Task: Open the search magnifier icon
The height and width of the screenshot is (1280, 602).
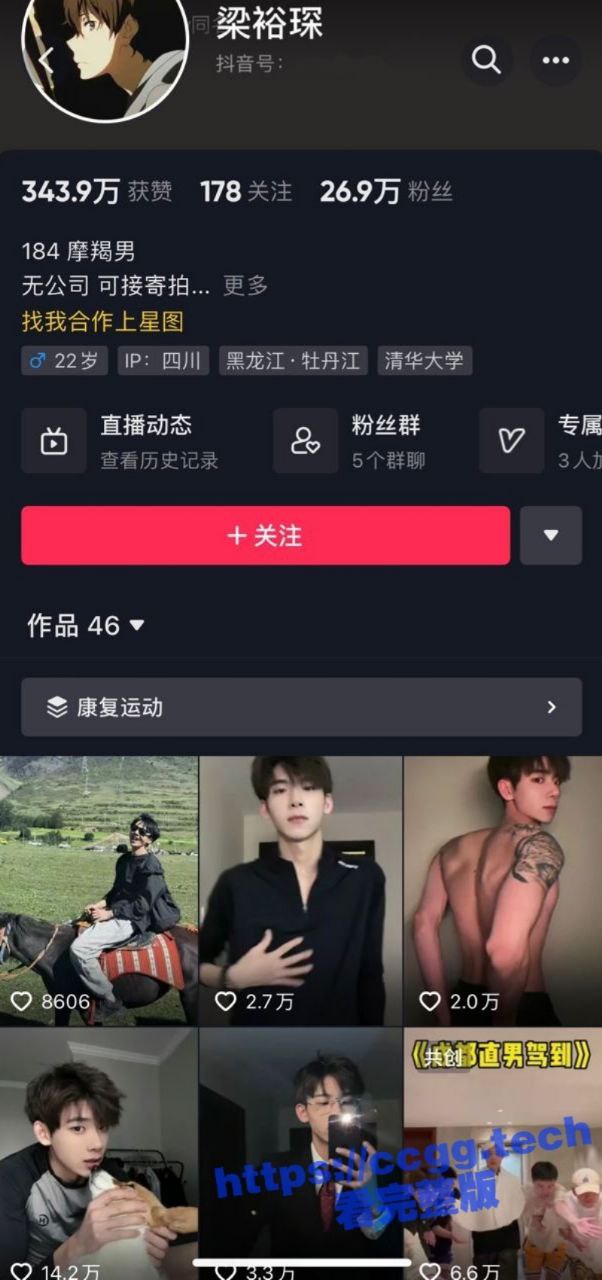Action: pos(486,60)
